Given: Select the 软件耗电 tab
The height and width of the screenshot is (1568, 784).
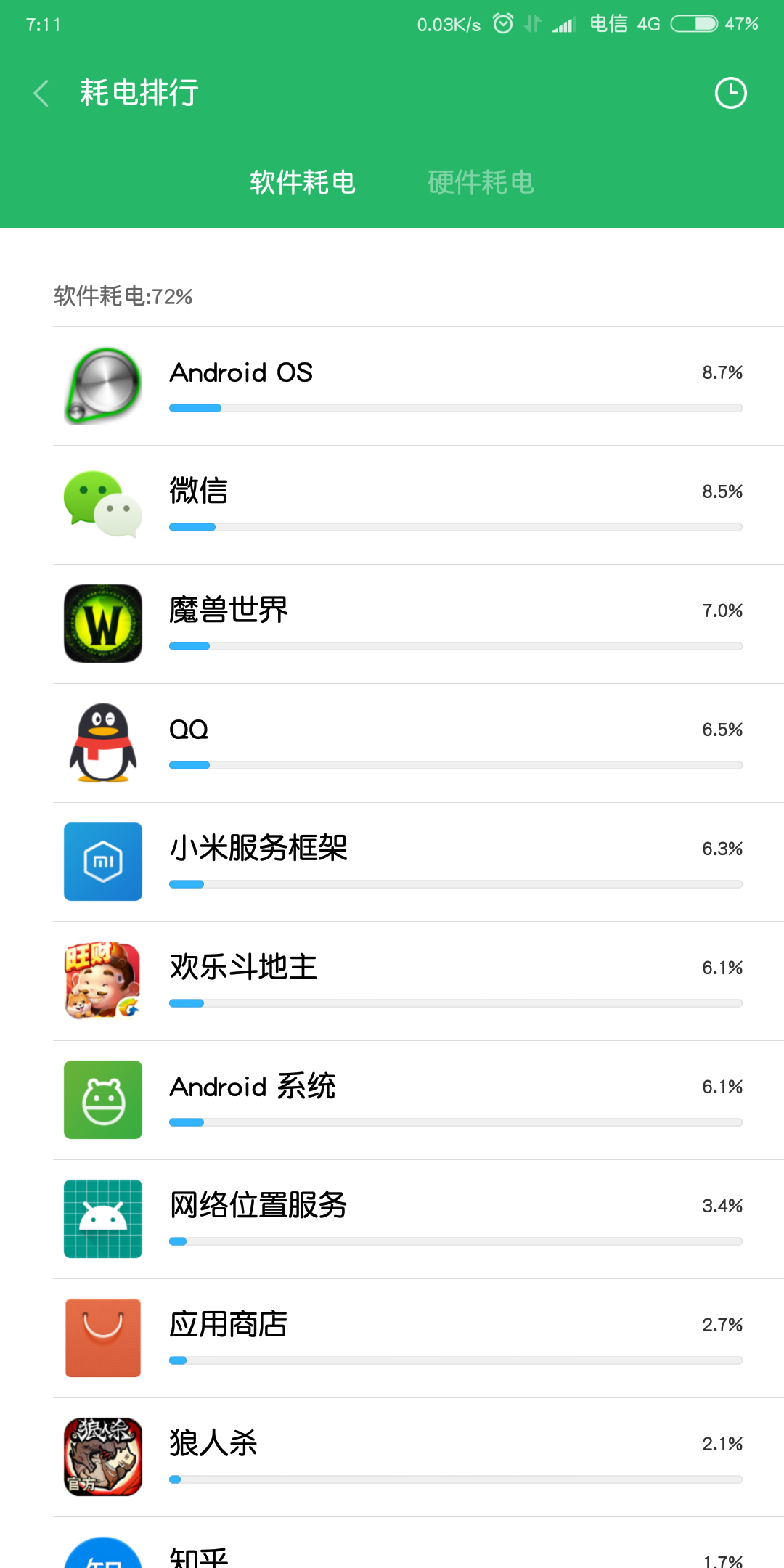Looking at the screenshot, I should [x=303, y=182].
